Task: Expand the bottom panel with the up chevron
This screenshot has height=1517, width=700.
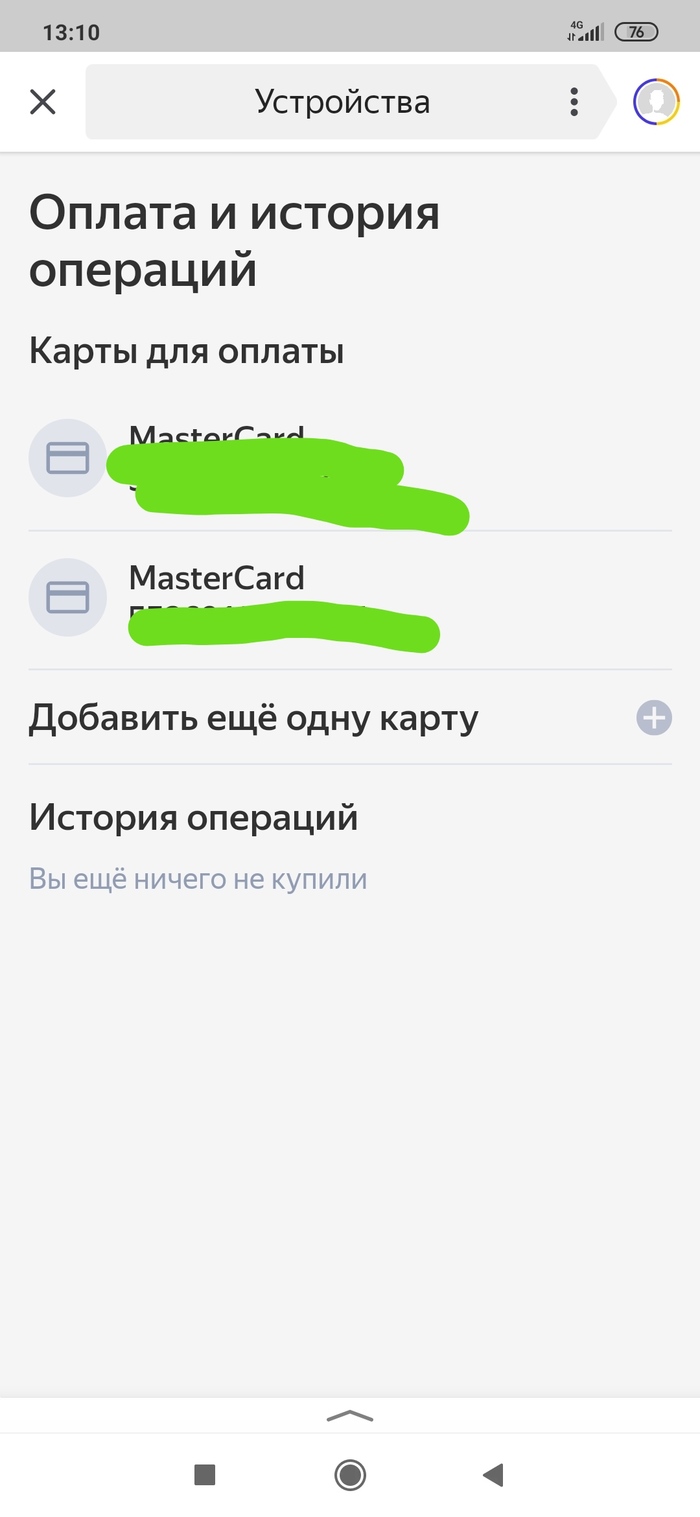Action: 350,1416
